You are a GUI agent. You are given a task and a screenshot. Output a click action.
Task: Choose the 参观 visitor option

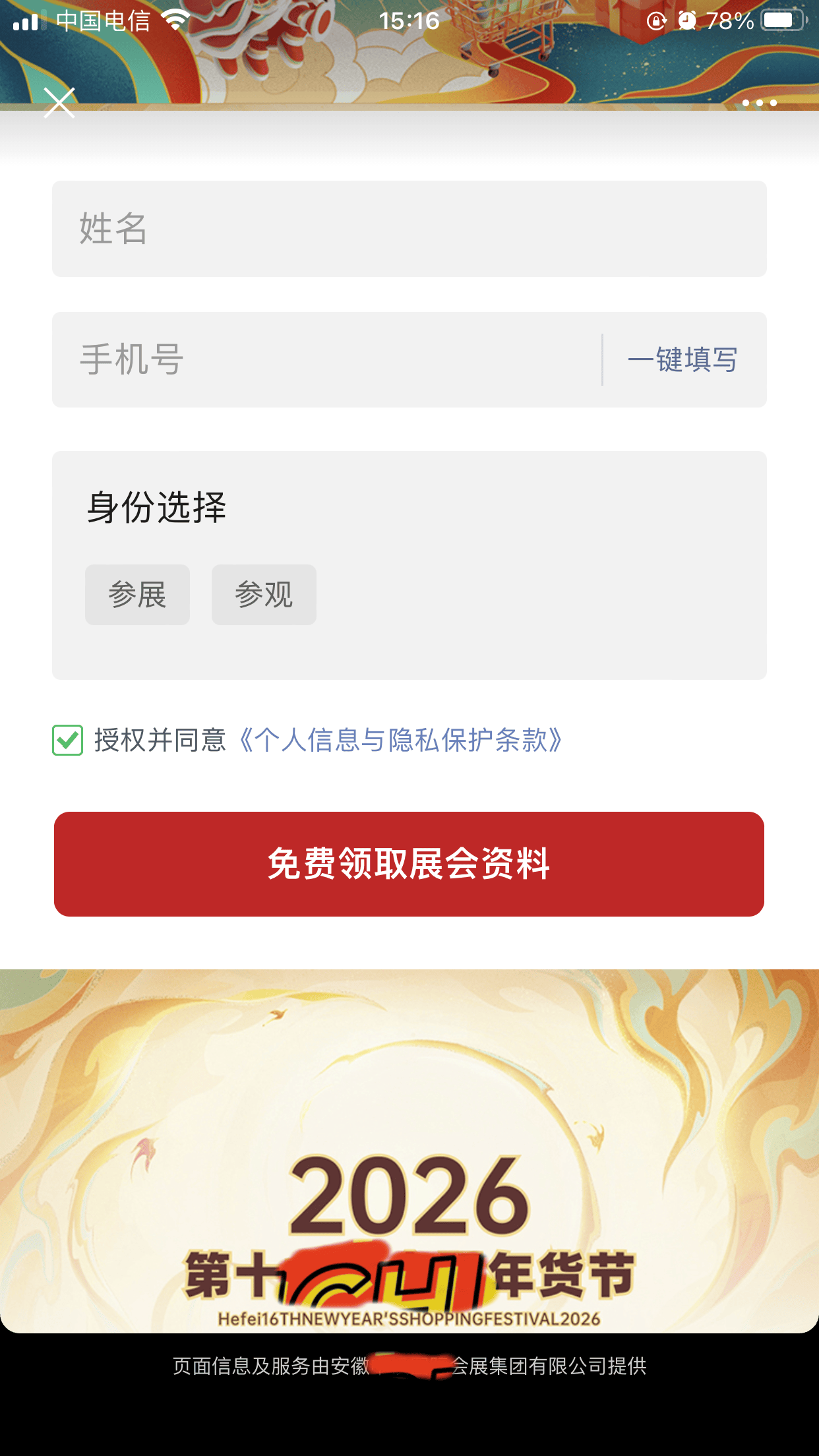click(264, 595)
